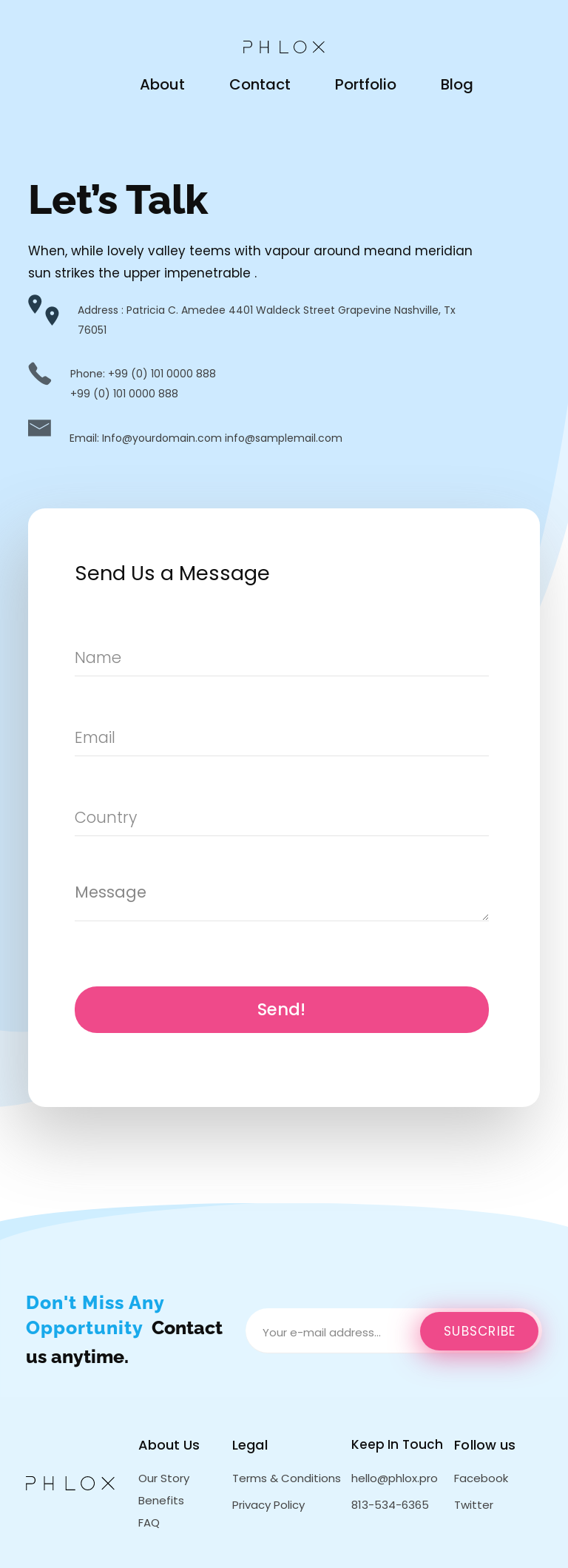Hit the Subscribe button
The width and height of the screenshot is (568, 1568).
(x=479, y=1331)
